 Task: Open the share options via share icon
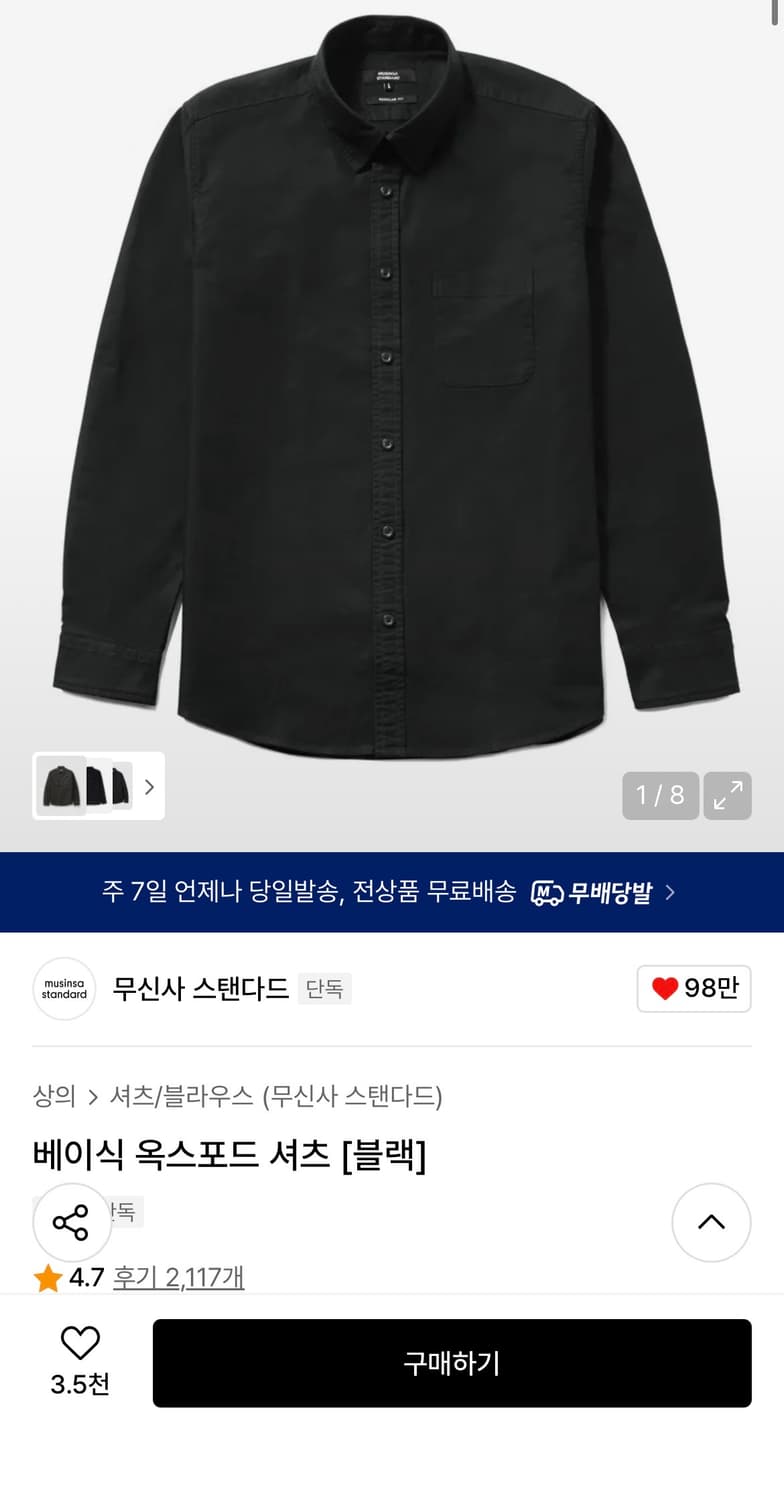click(x=71, y=1222)
